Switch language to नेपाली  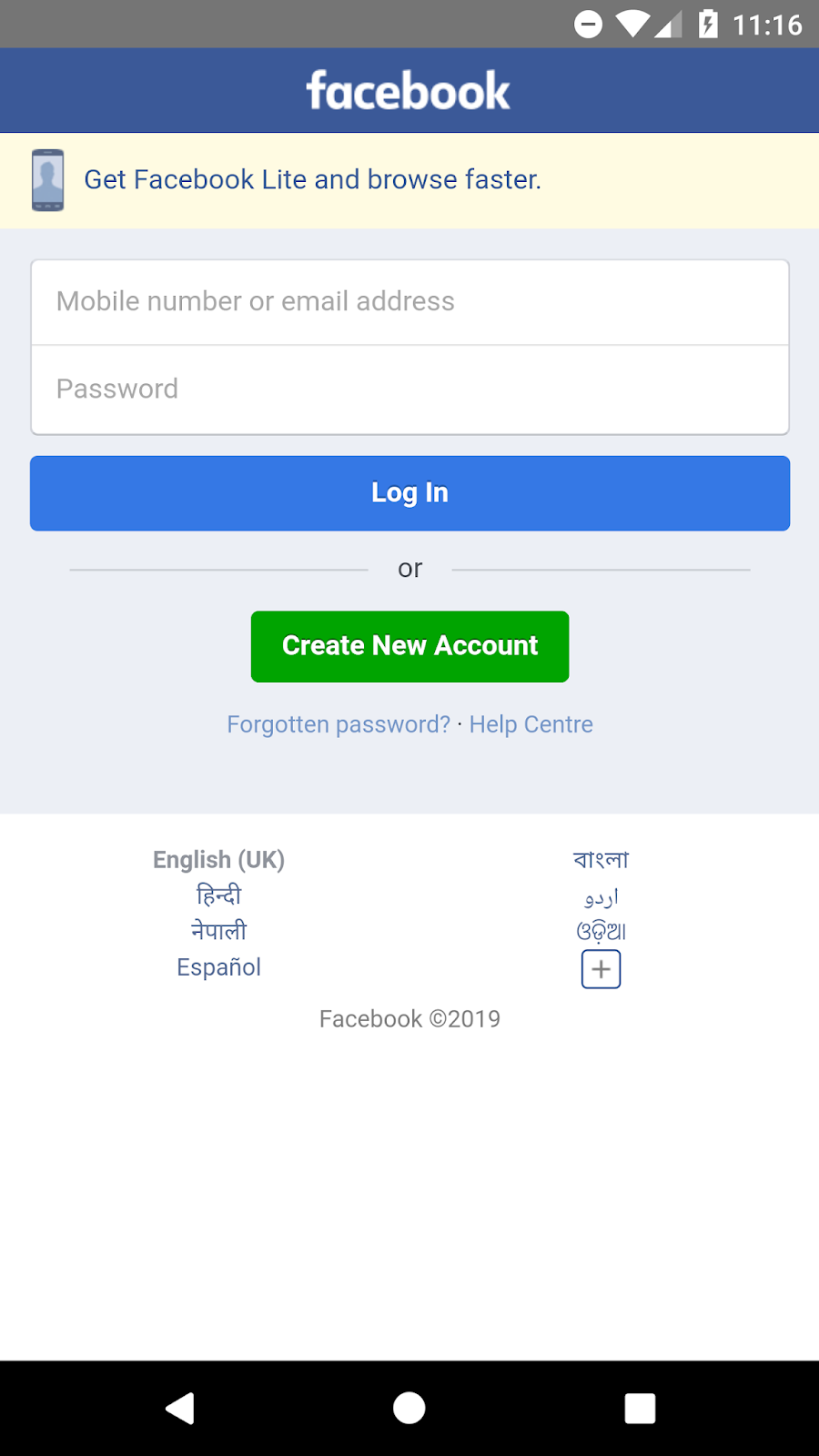(x=218, y=931)
